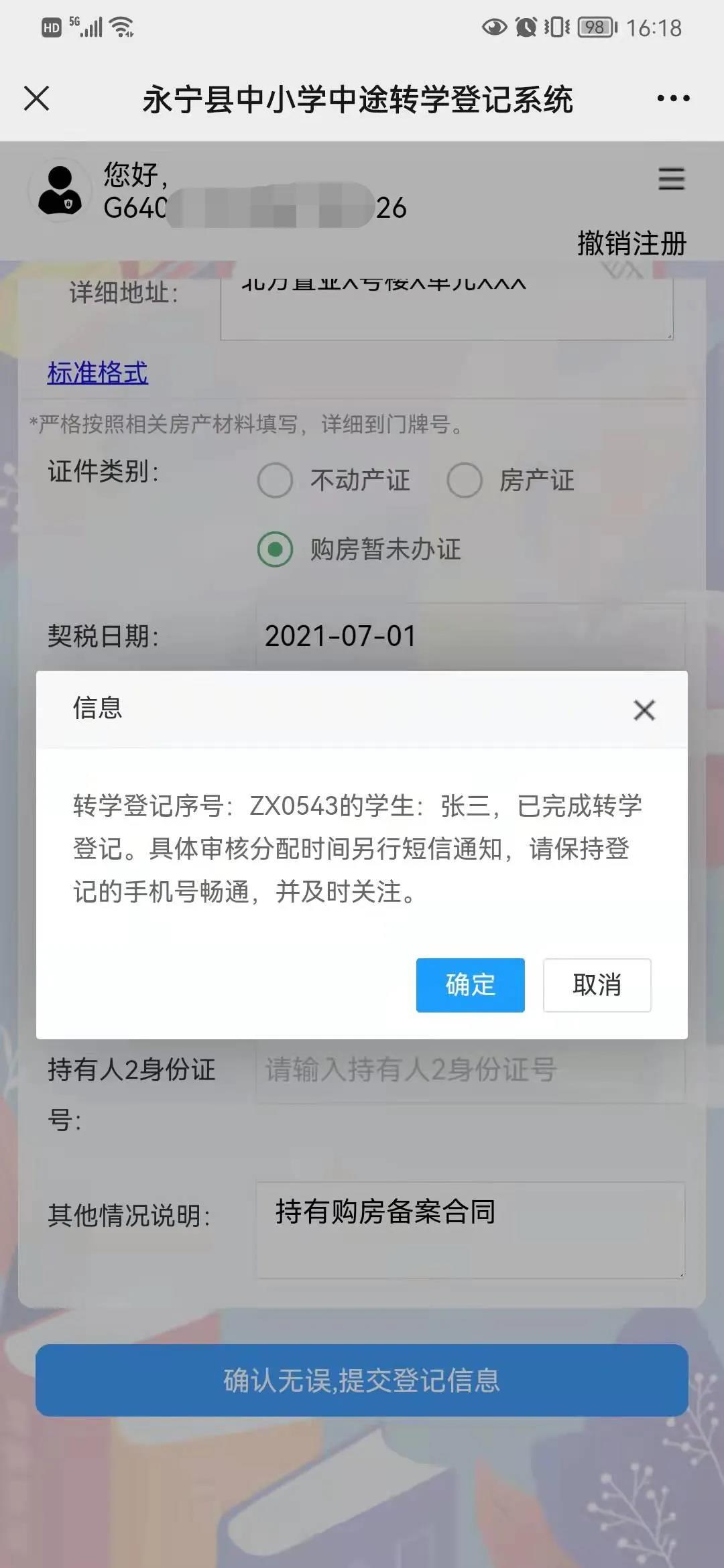Open the three-dot overflow menu
Viewport: 724px width, 1568px height.
click(x=673, y=99)
